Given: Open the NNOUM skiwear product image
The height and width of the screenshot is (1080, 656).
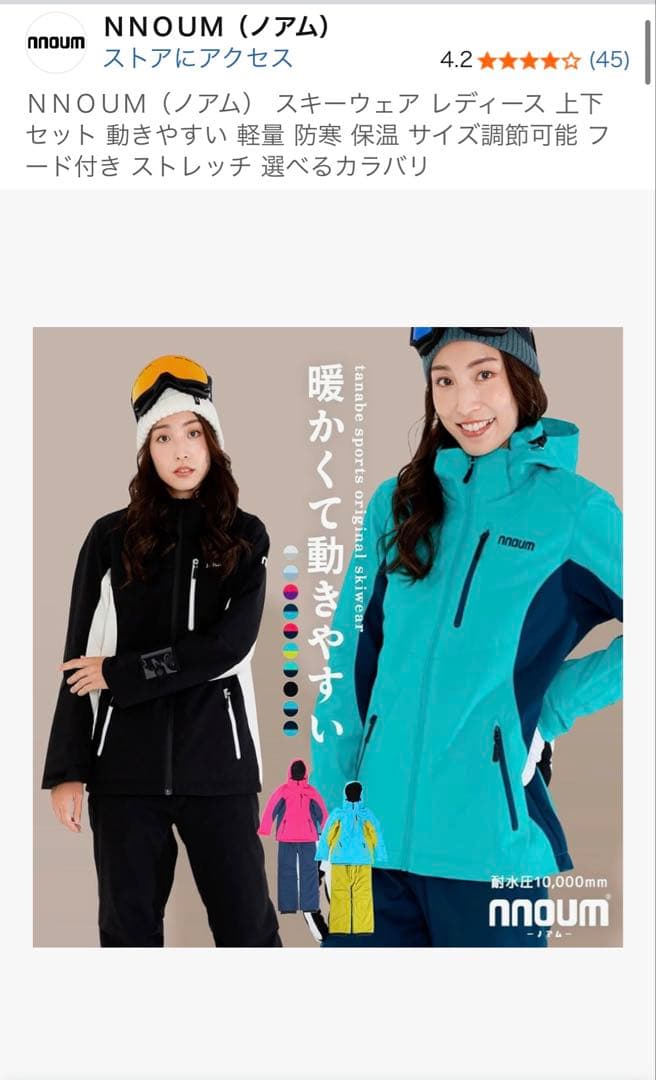Looking at the screenshot, I should 328,637.
